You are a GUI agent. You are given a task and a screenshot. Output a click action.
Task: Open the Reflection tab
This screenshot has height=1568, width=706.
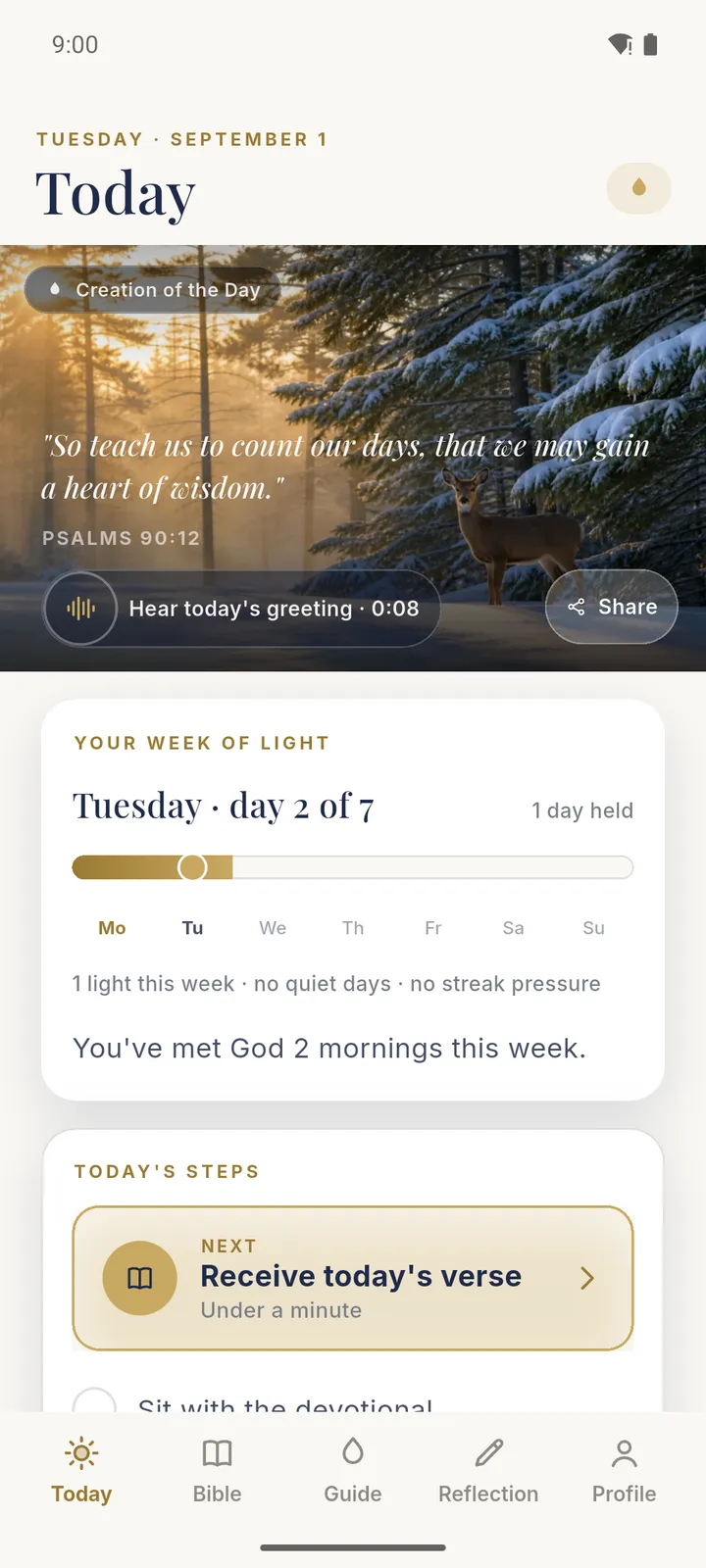coord(488,1471)
